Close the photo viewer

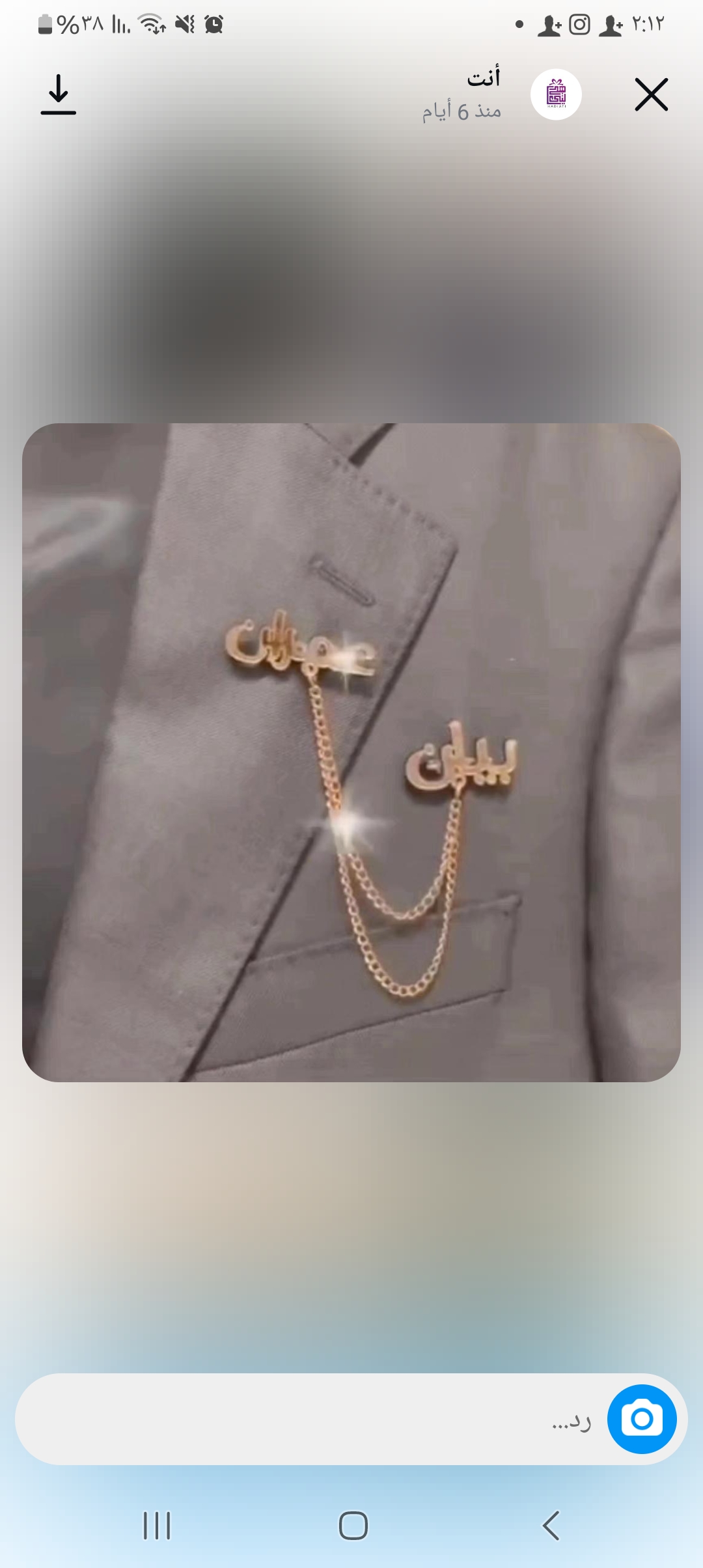(651, 95)
